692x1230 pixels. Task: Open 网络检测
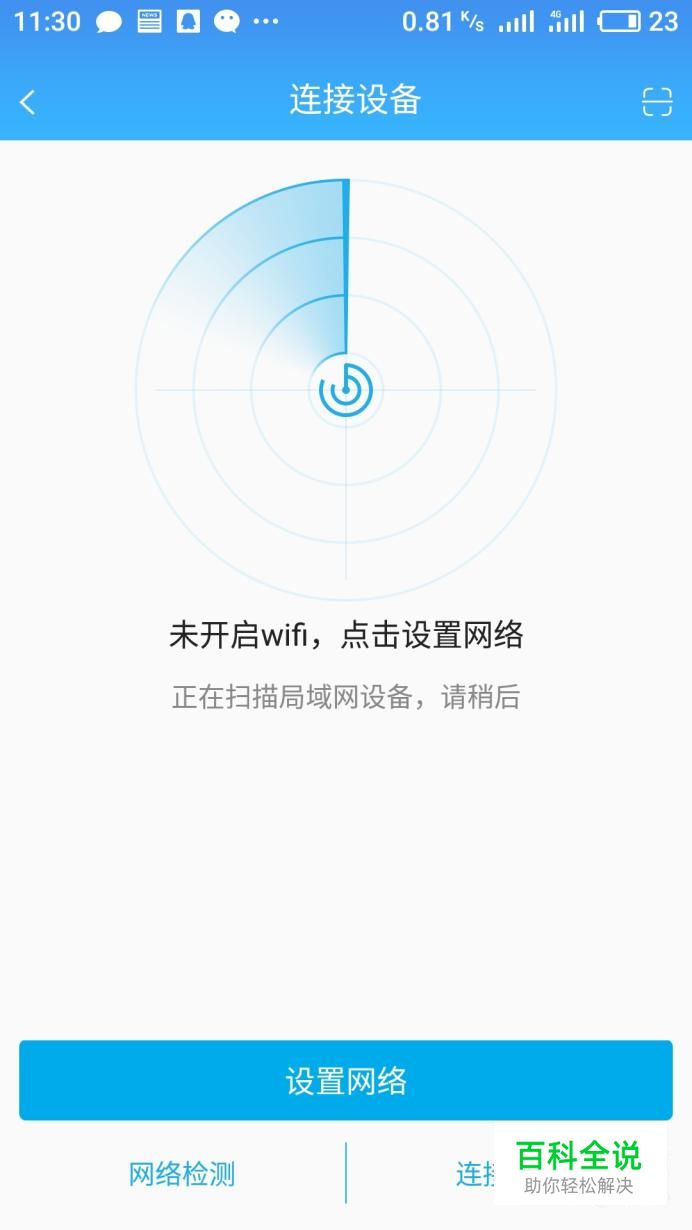tap(182, 1173)
